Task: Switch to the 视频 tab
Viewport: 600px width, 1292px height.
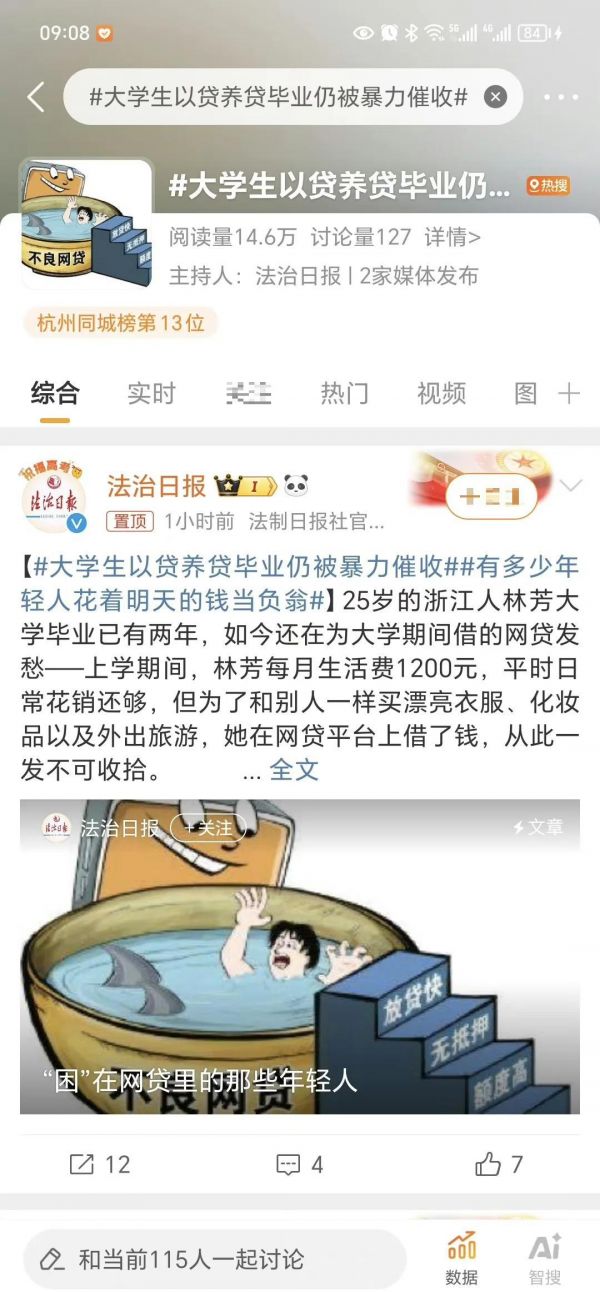Action: point(441,393)
